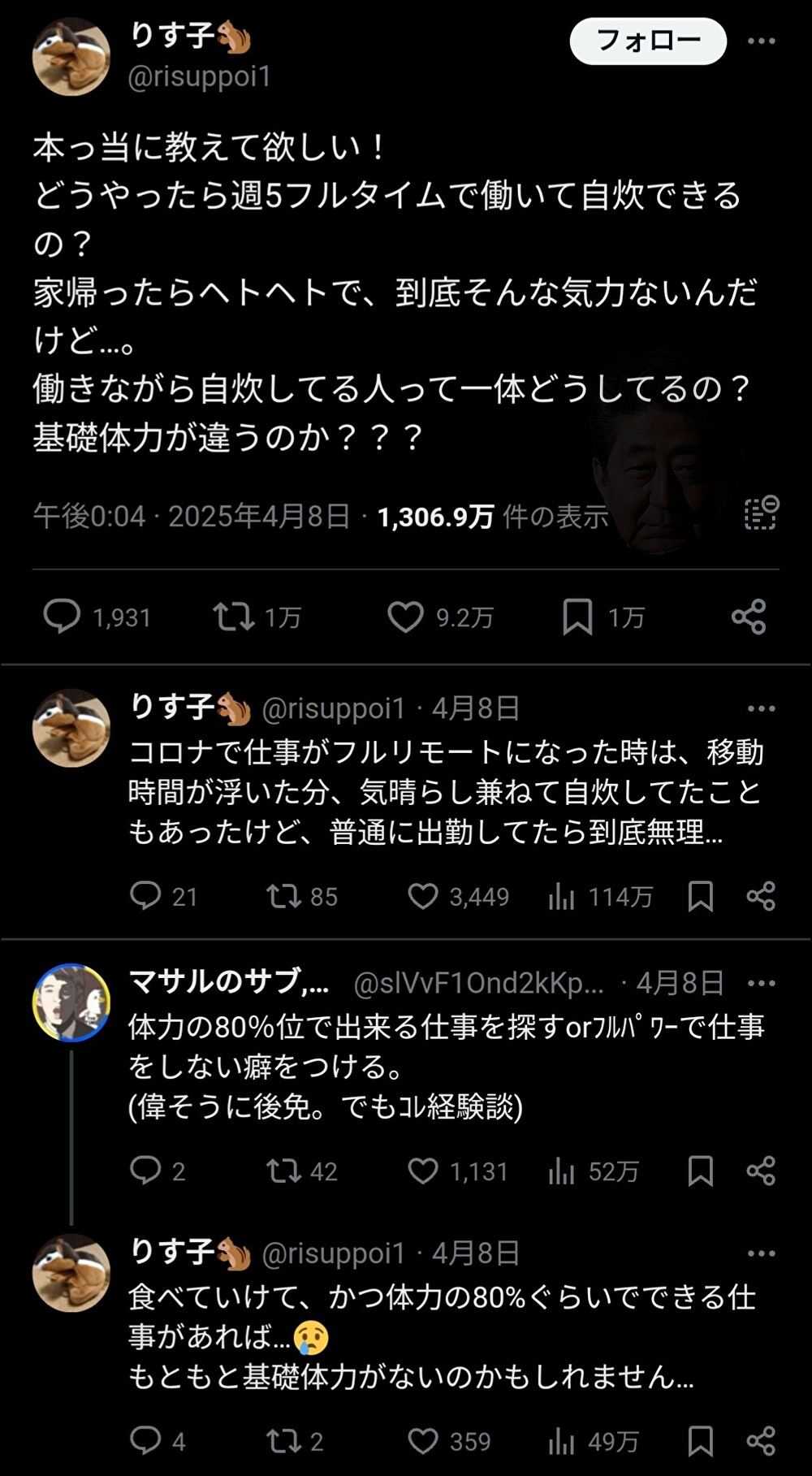Share マサルのサブ's reply
This screenshot has width=812, height=1476.
pyautogui.click(x=761, y=1171)
